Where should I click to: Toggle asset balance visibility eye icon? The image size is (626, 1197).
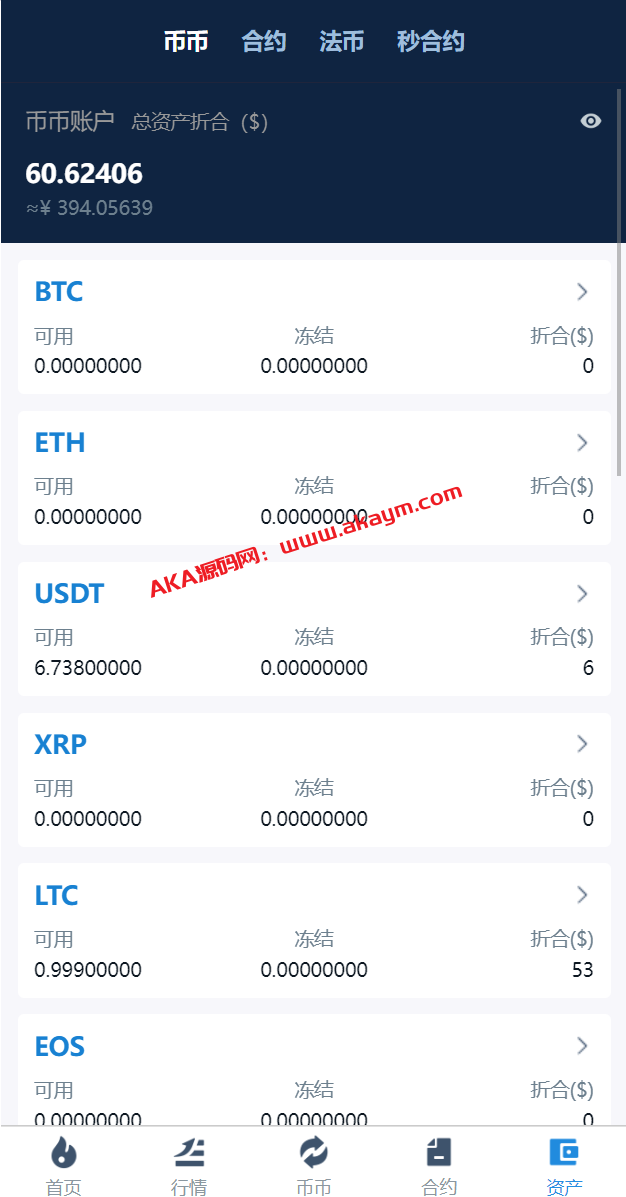click(x=591, y=121)
